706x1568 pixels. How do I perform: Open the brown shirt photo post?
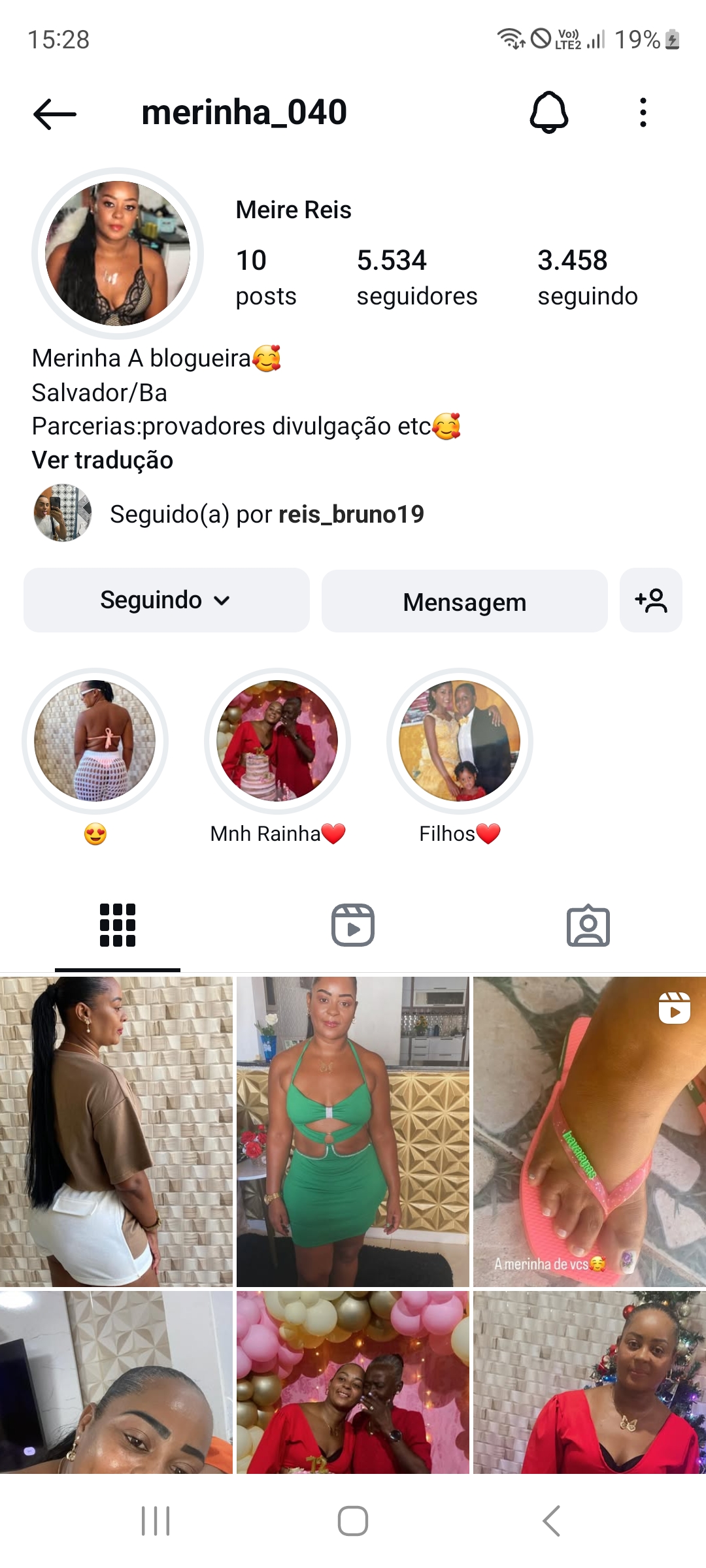[x=116, y=1132]
